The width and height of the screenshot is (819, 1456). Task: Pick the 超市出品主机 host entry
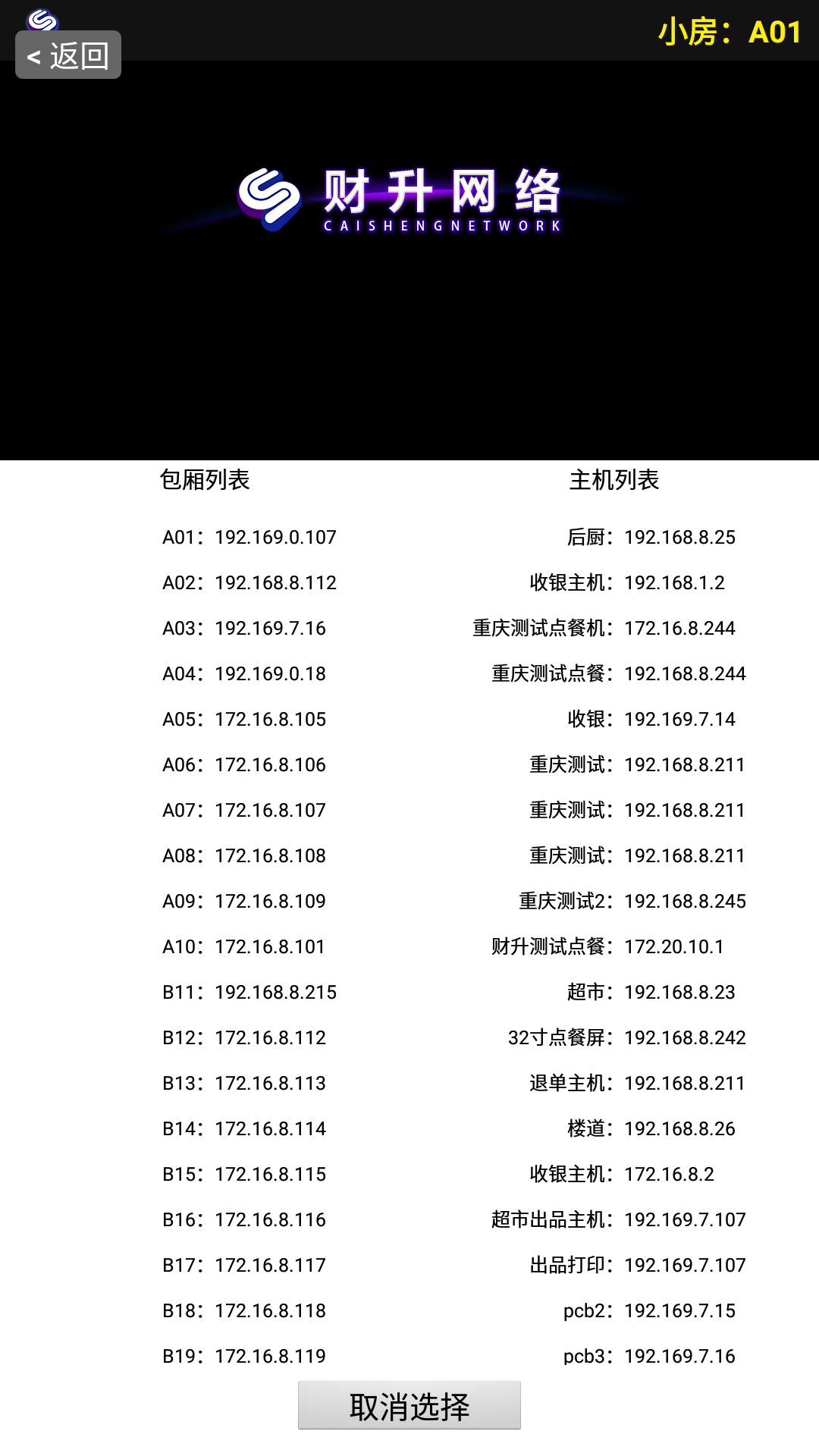tap(619, 1219)
